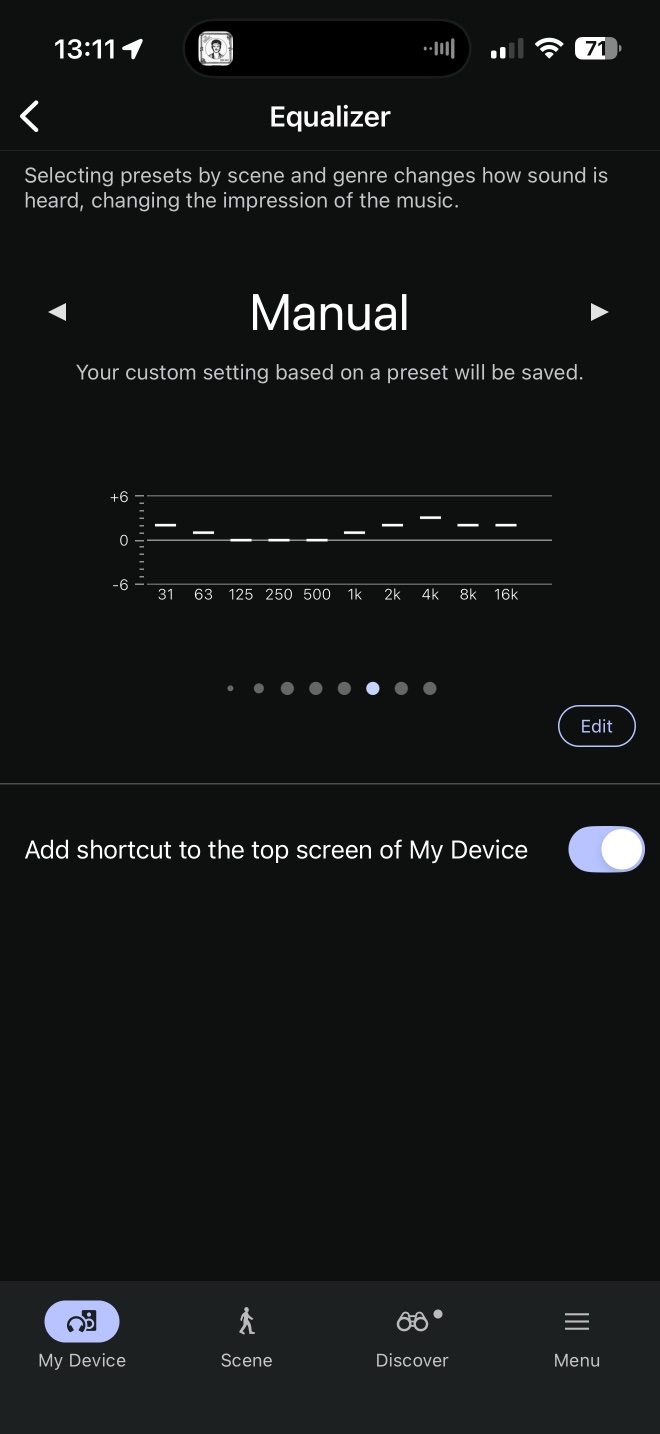Select the previous equalizer preset arrow

pos(57,312)
